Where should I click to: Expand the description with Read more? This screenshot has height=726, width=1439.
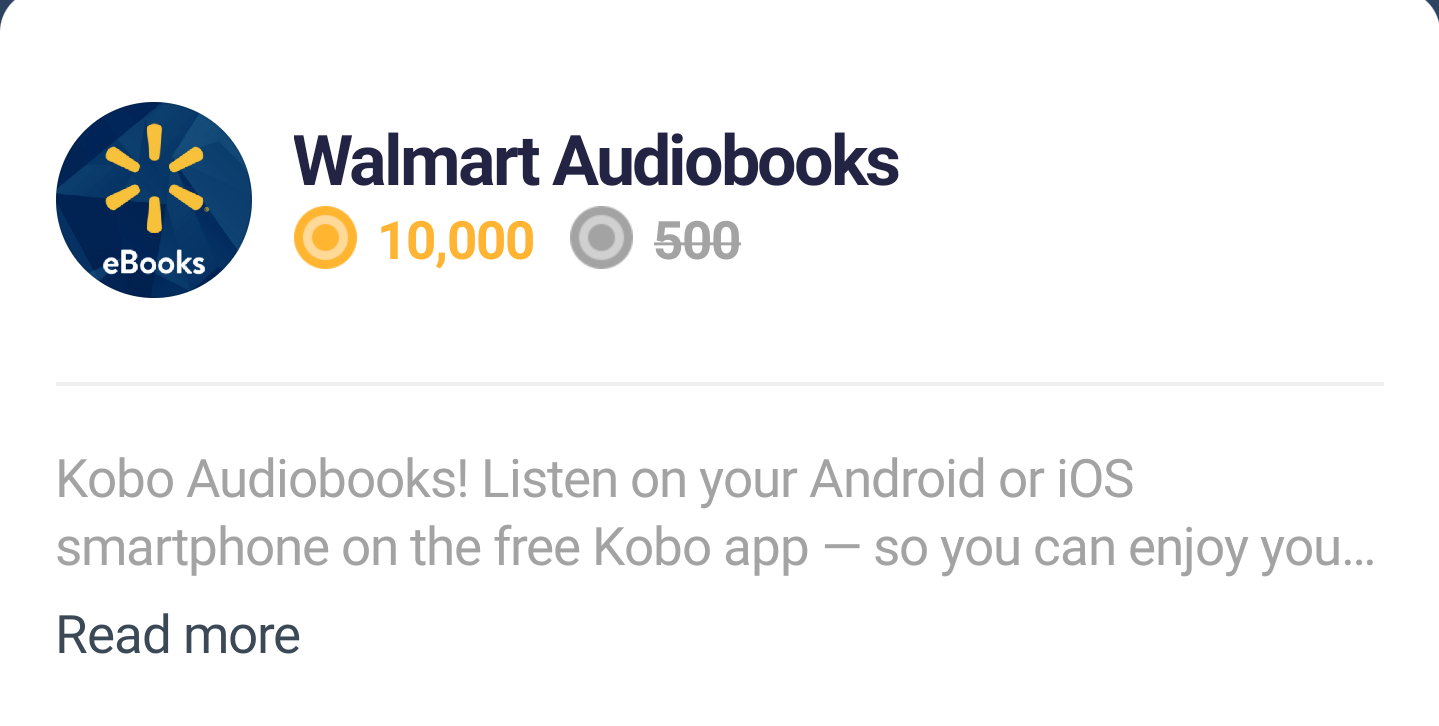pos(178,635)
